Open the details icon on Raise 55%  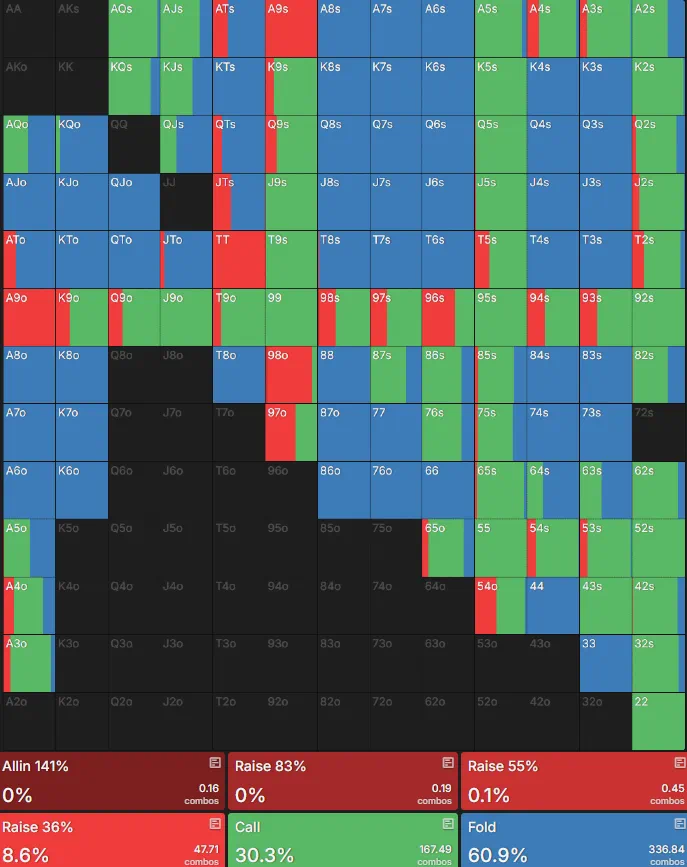(680, 763)
